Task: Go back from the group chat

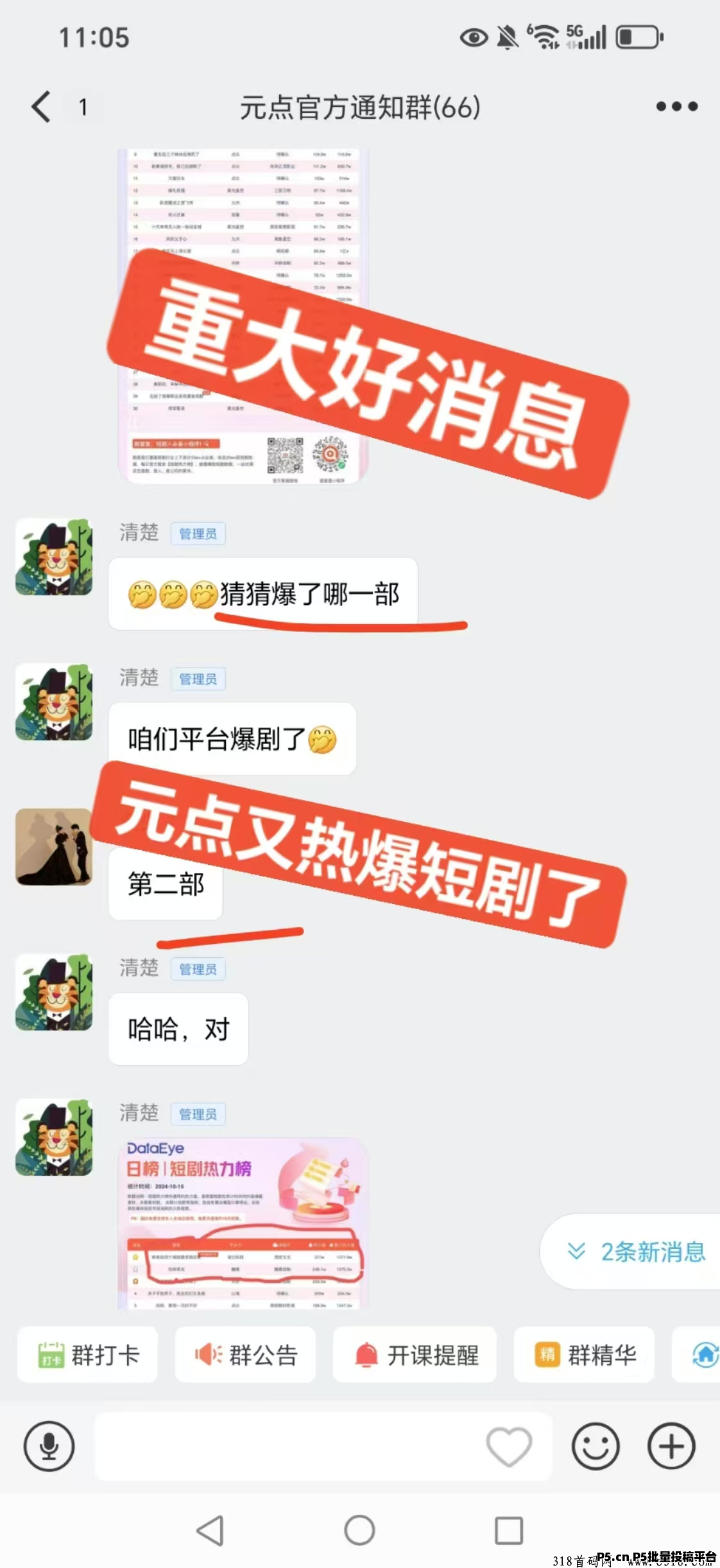Action: [x=42, y=107]
